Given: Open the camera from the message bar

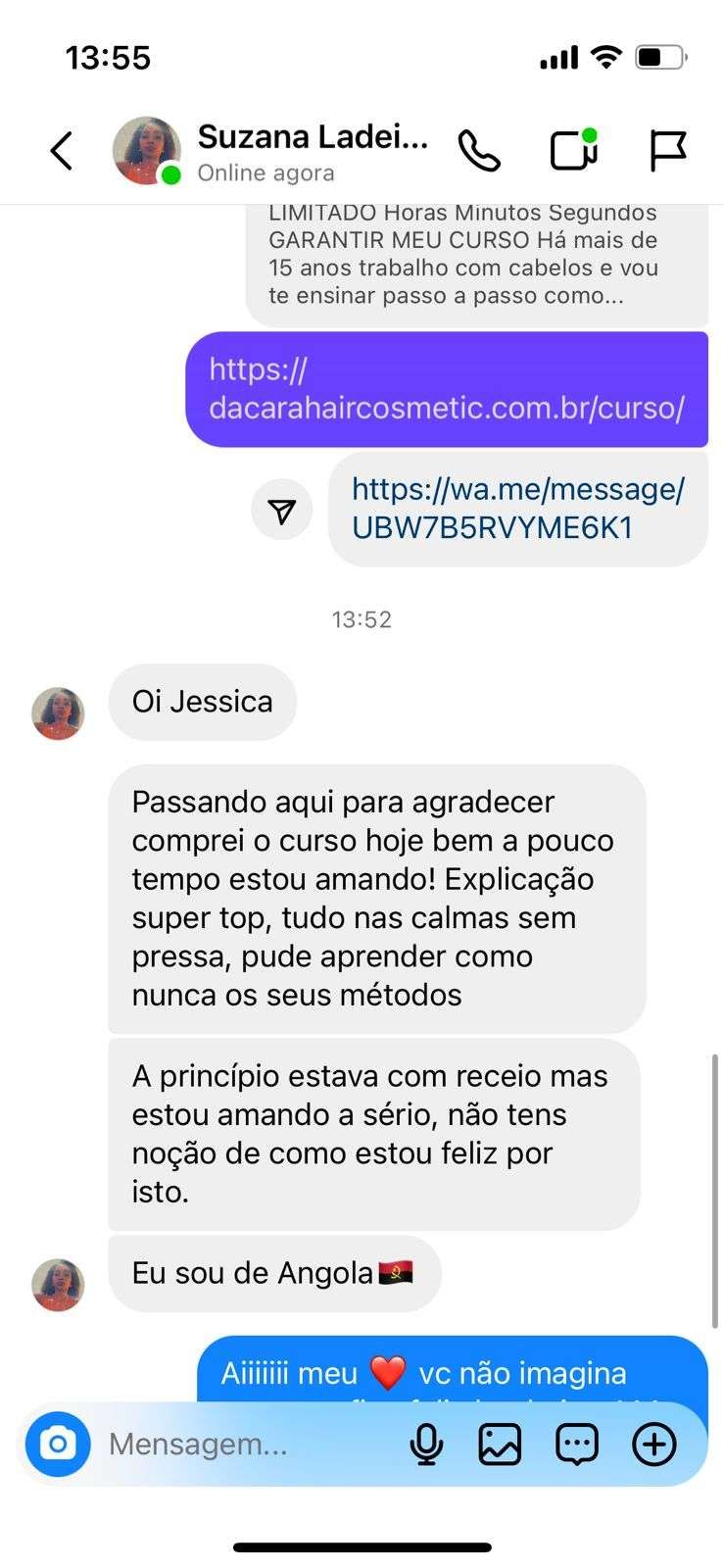Looking at the screenshot, I should point(58,1444).
